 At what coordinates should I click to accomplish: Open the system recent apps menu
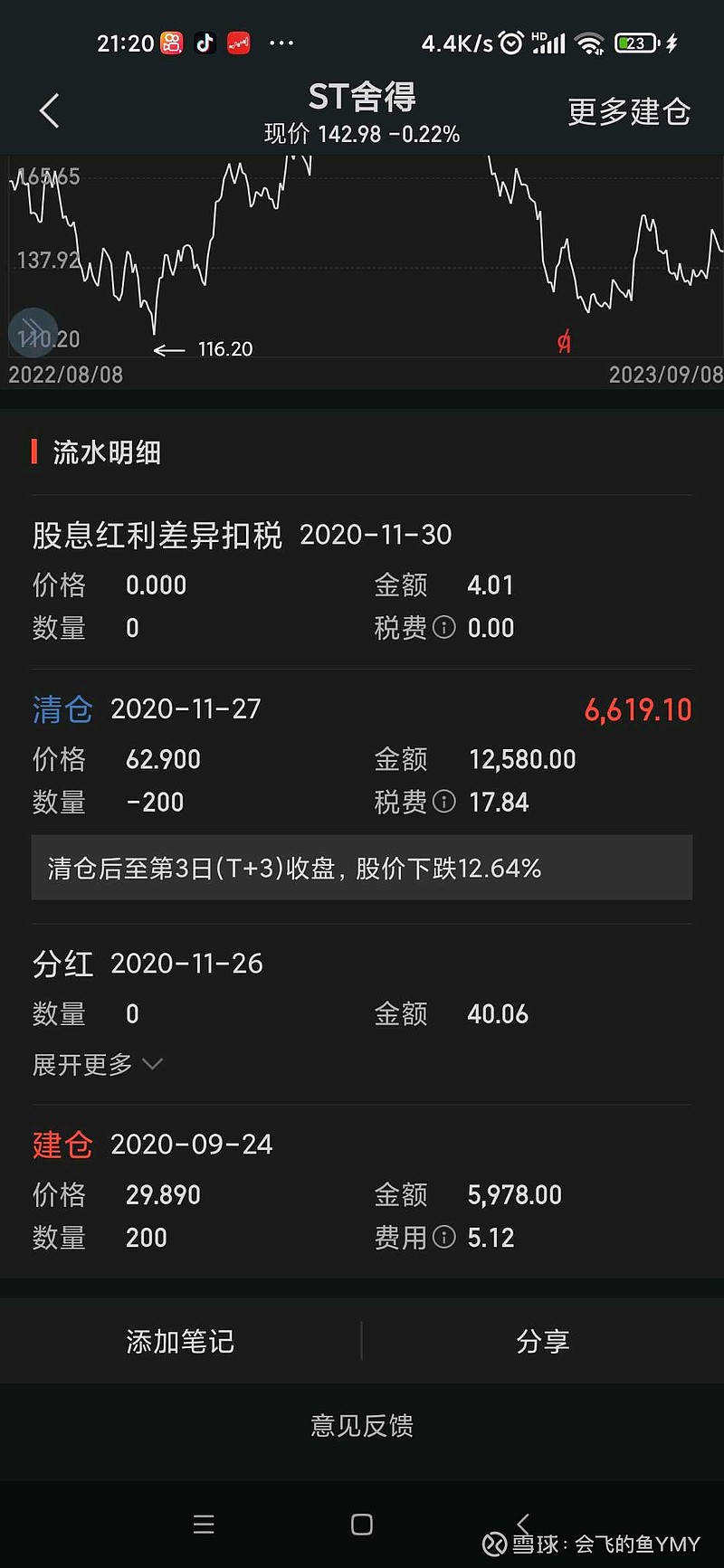coord(204,1524)
